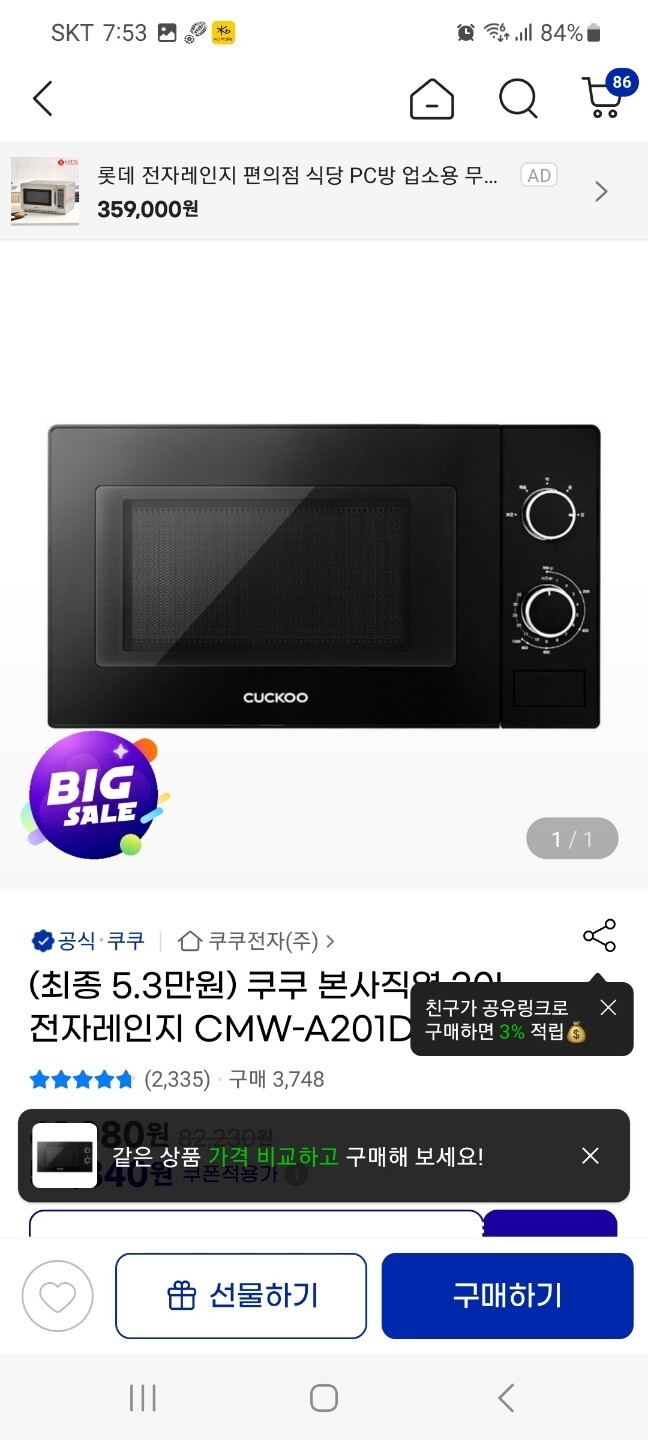Image resolution: width=648 pixels, height=1440 pixels.
Task: Go back using the top arrow
Action: (x=42, y=99)
